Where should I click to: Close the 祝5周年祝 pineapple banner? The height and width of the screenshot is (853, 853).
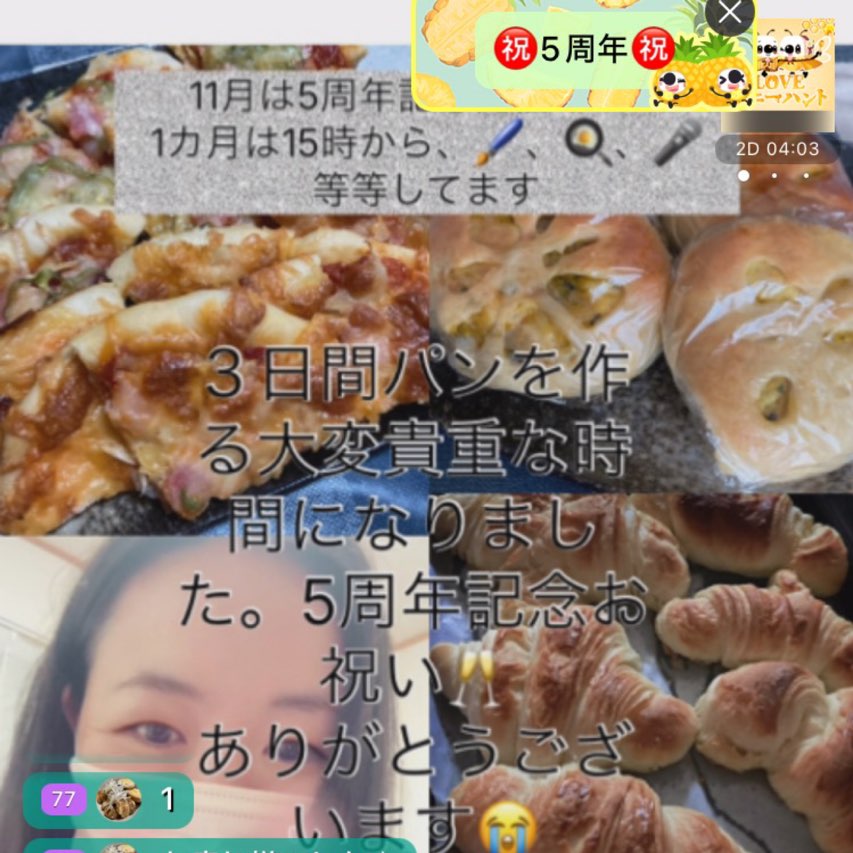730,14
